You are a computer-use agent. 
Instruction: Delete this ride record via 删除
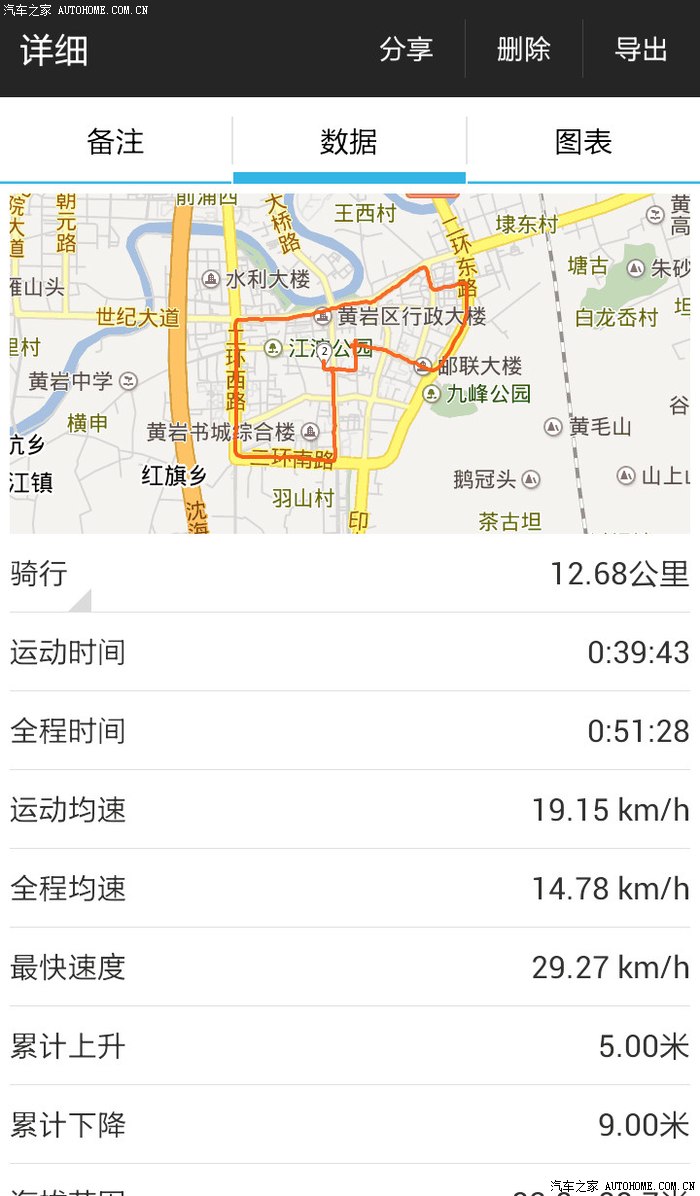pyautogui.click(x=524, y=49)
